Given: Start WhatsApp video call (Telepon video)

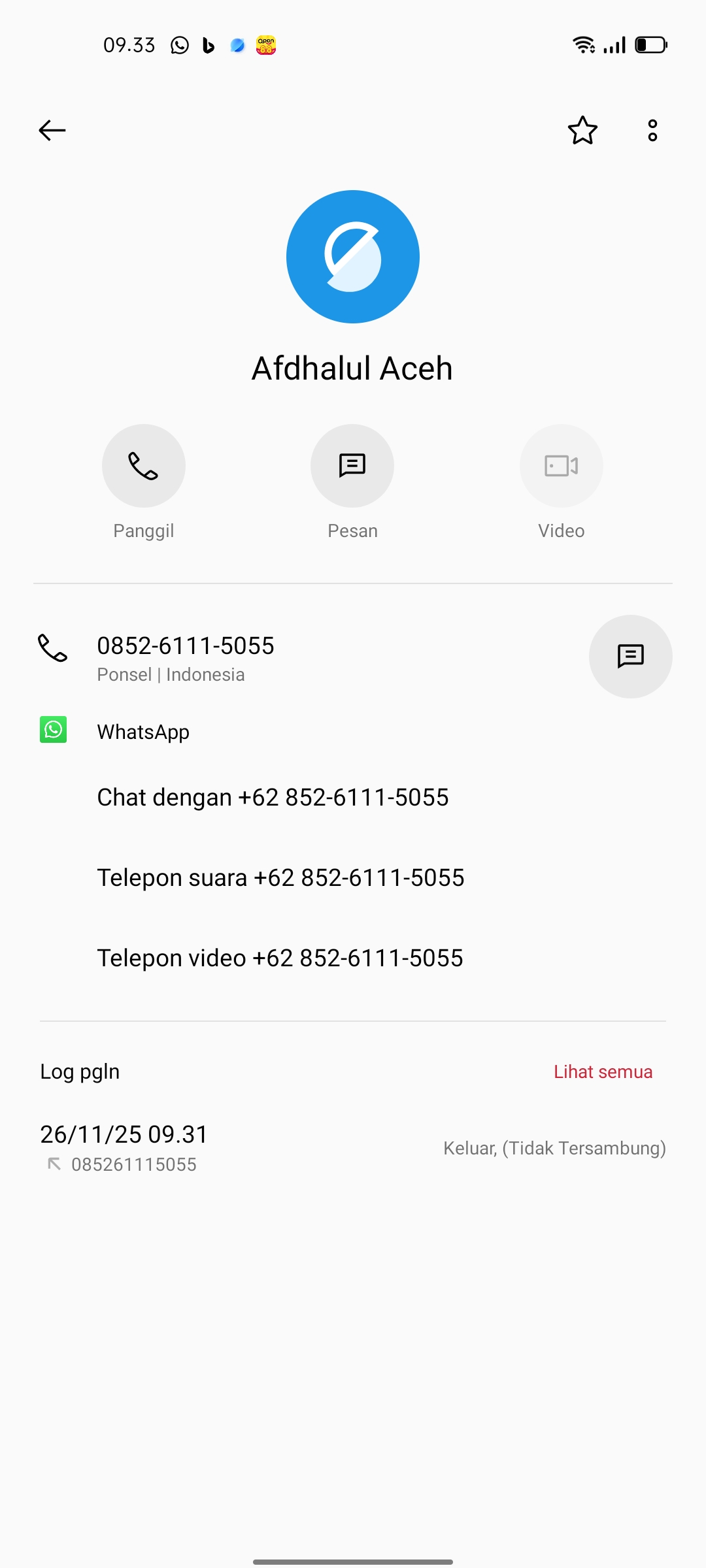Looking at the screenshot, I should [x=280, y=958].
